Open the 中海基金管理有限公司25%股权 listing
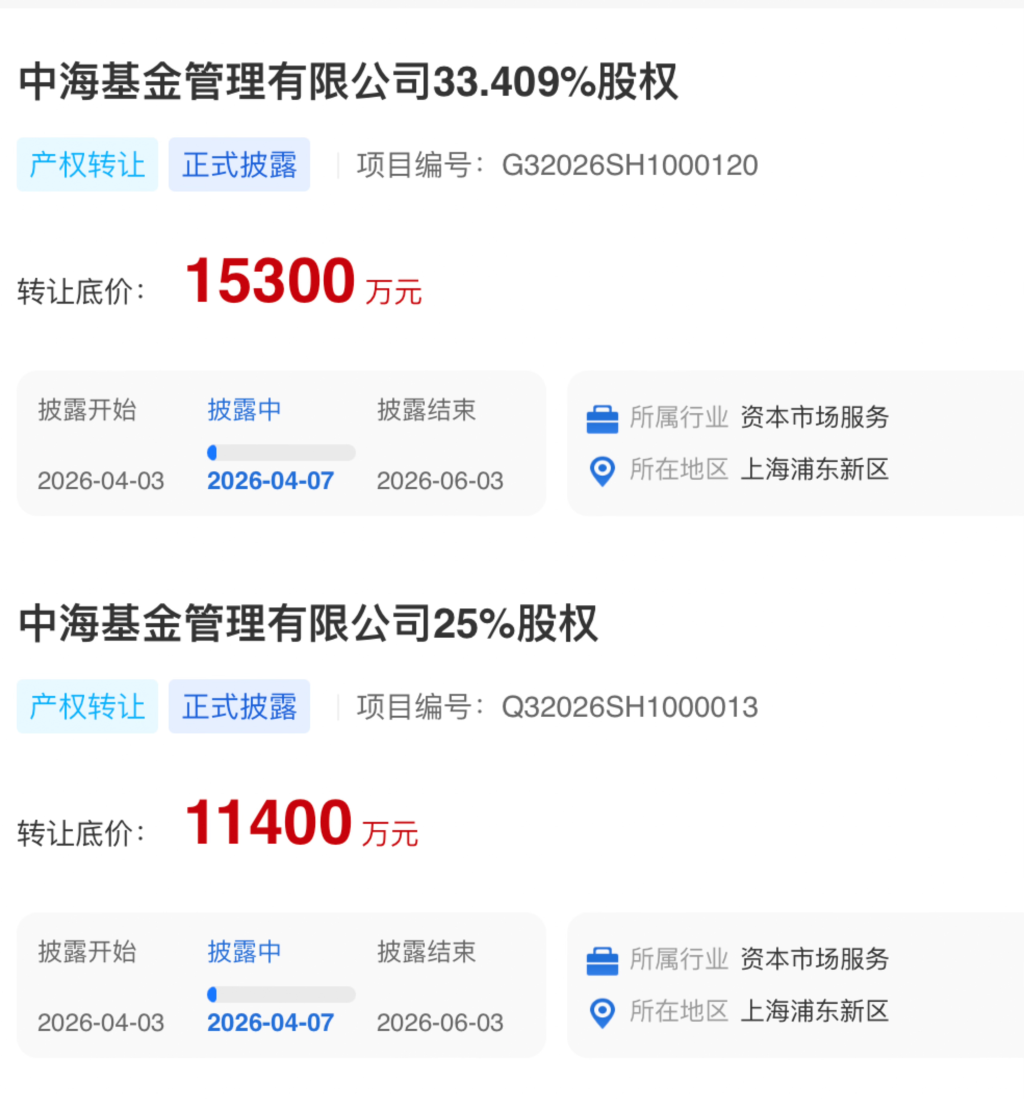This screenshot has height=1099, width=1024. click(308, 625)
